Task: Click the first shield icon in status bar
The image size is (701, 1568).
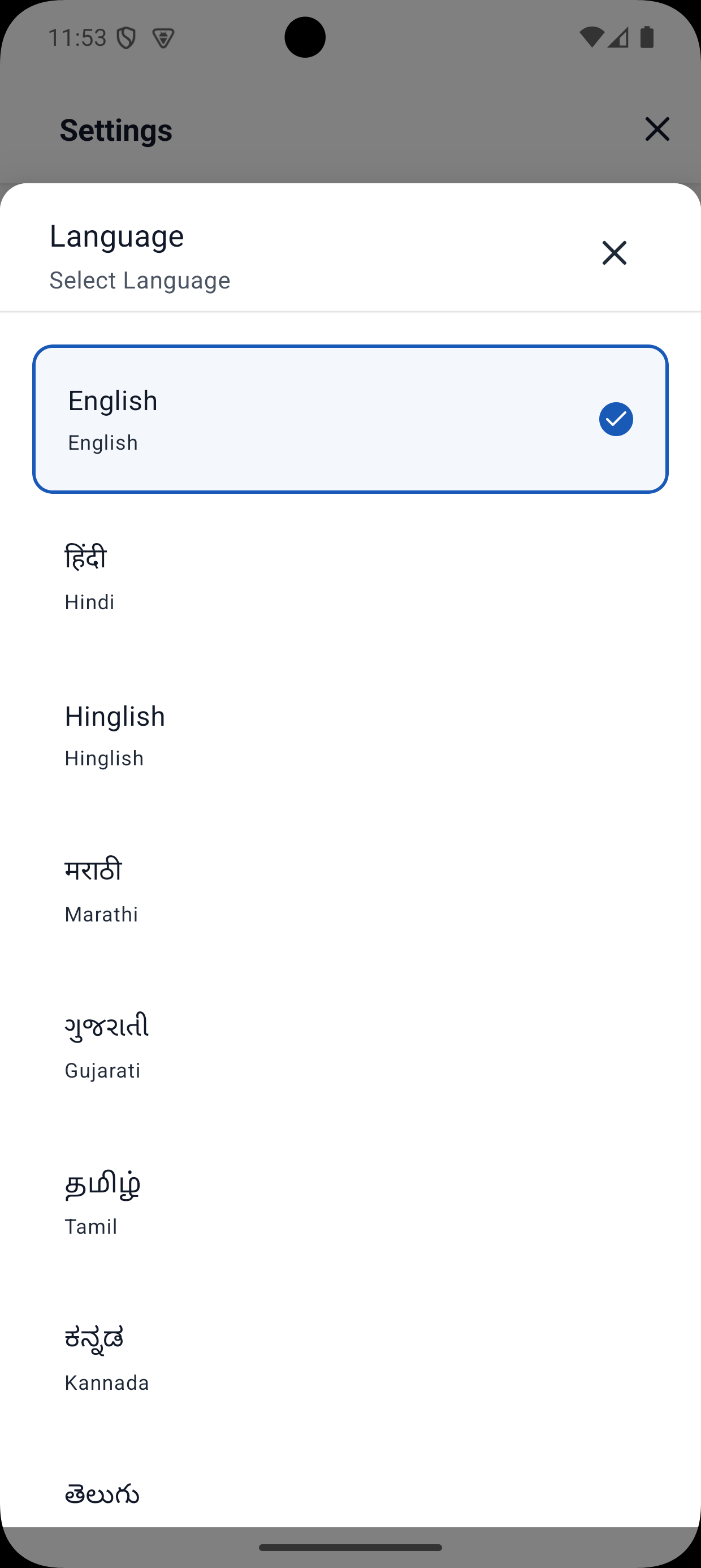Action: (x=125, y=37)
